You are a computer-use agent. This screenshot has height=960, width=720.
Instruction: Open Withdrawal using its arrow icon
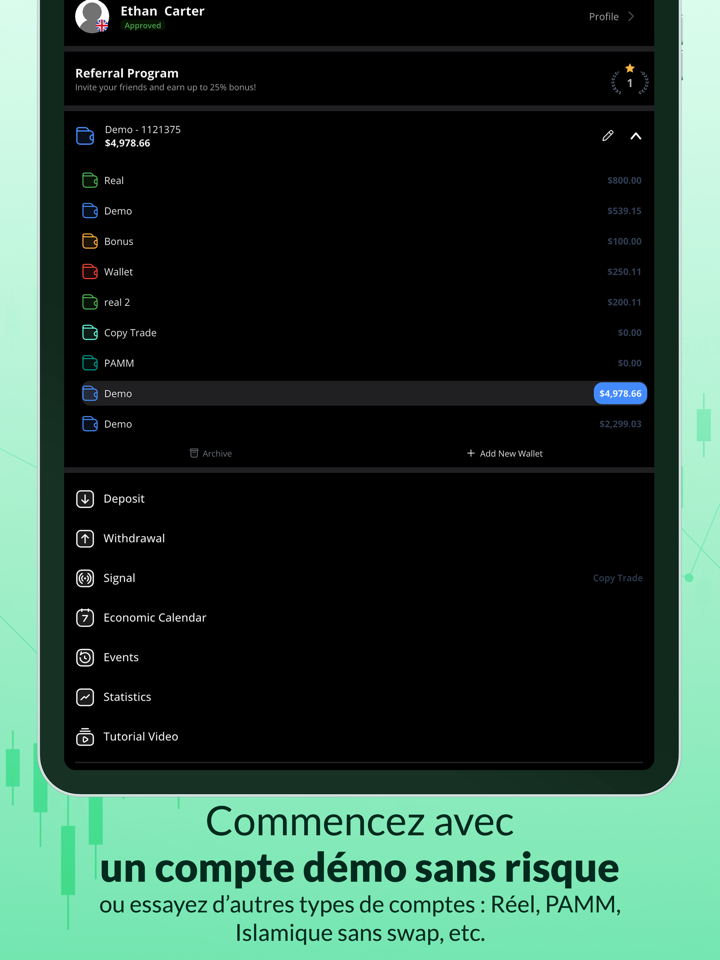[x=85, y=538]
